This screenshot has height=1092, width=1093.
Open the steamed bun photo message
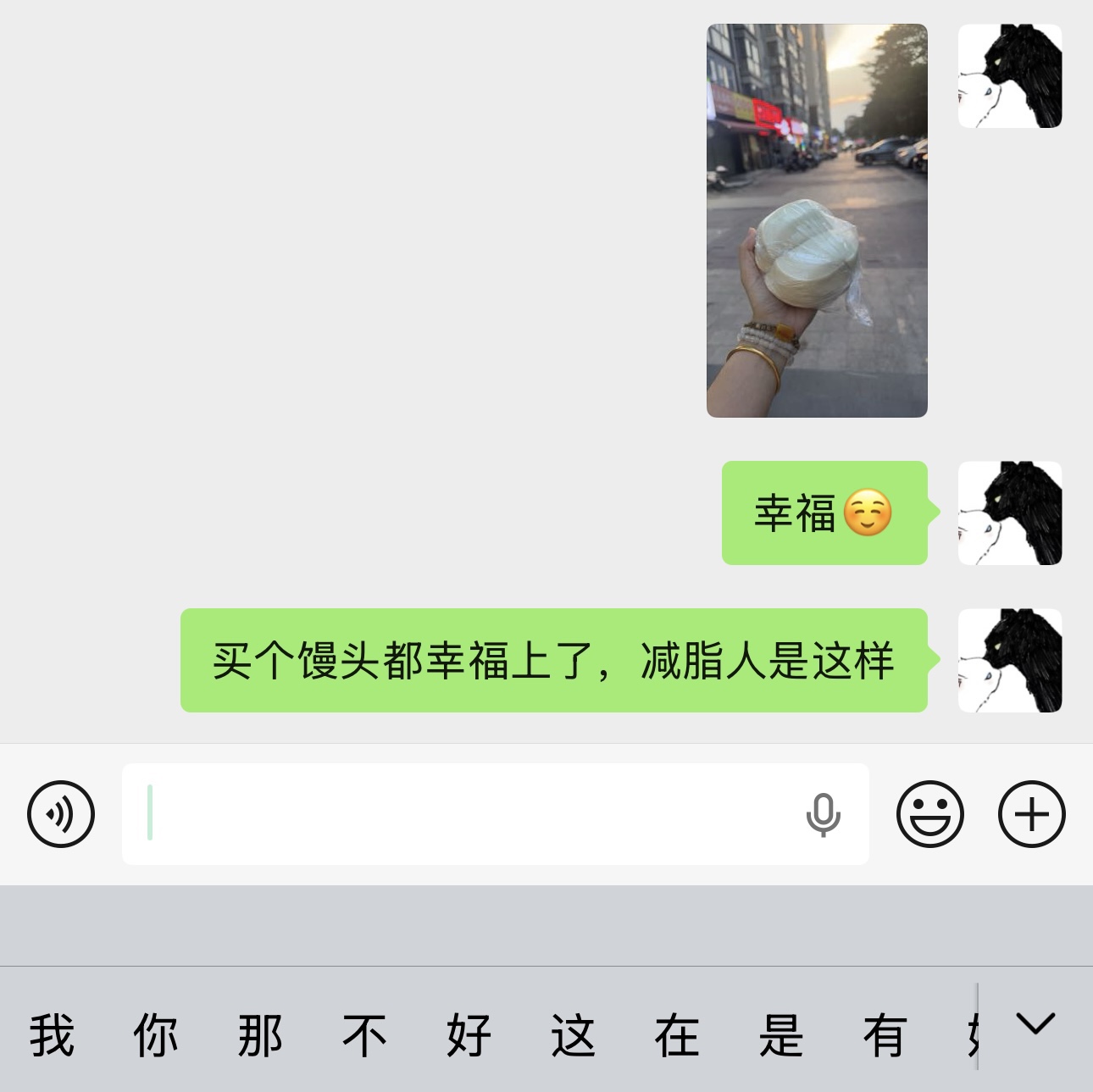[x=817, y=220]
